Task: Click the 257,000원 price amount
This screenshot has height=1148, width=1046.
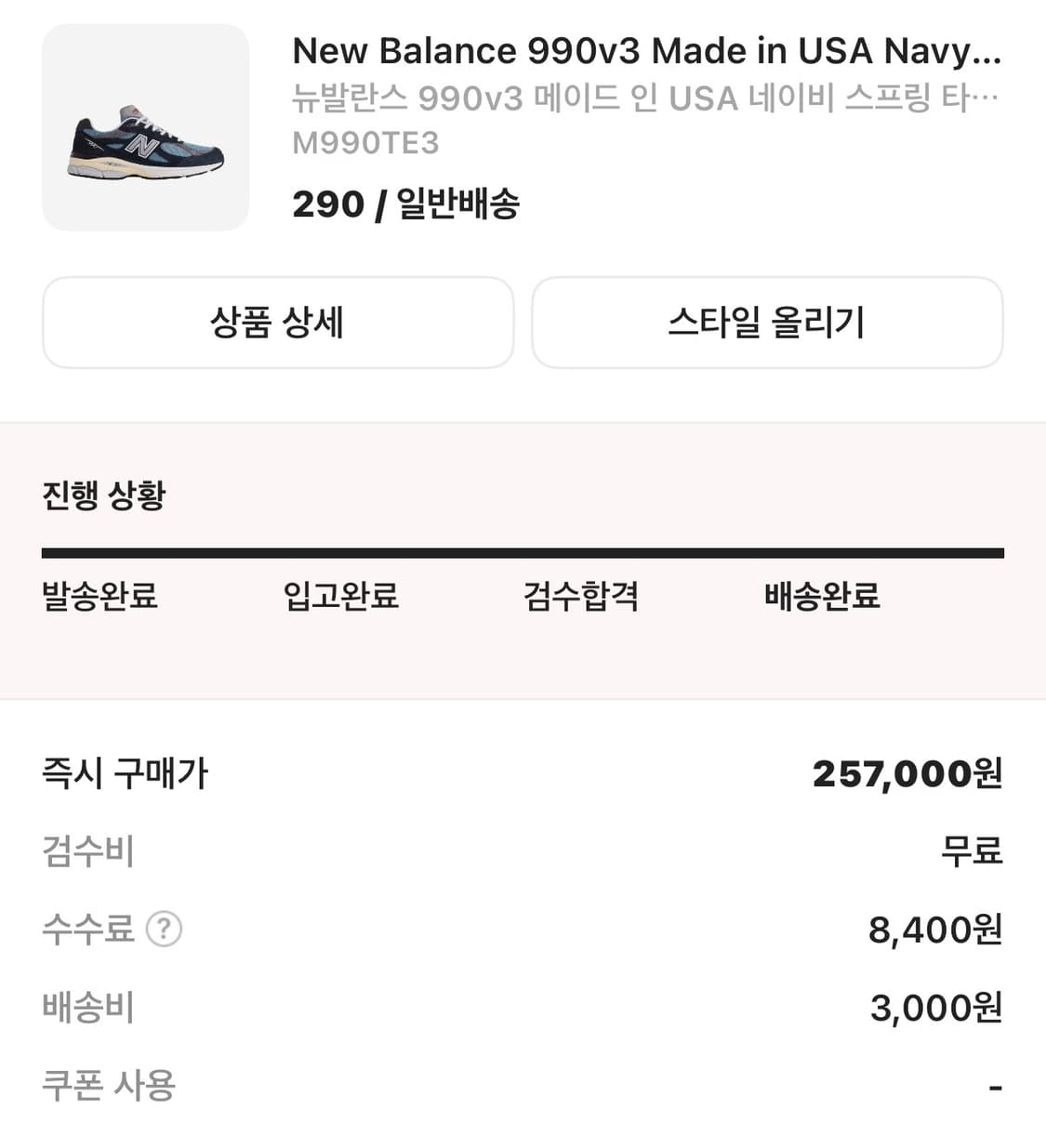Action: click(907, 772)
